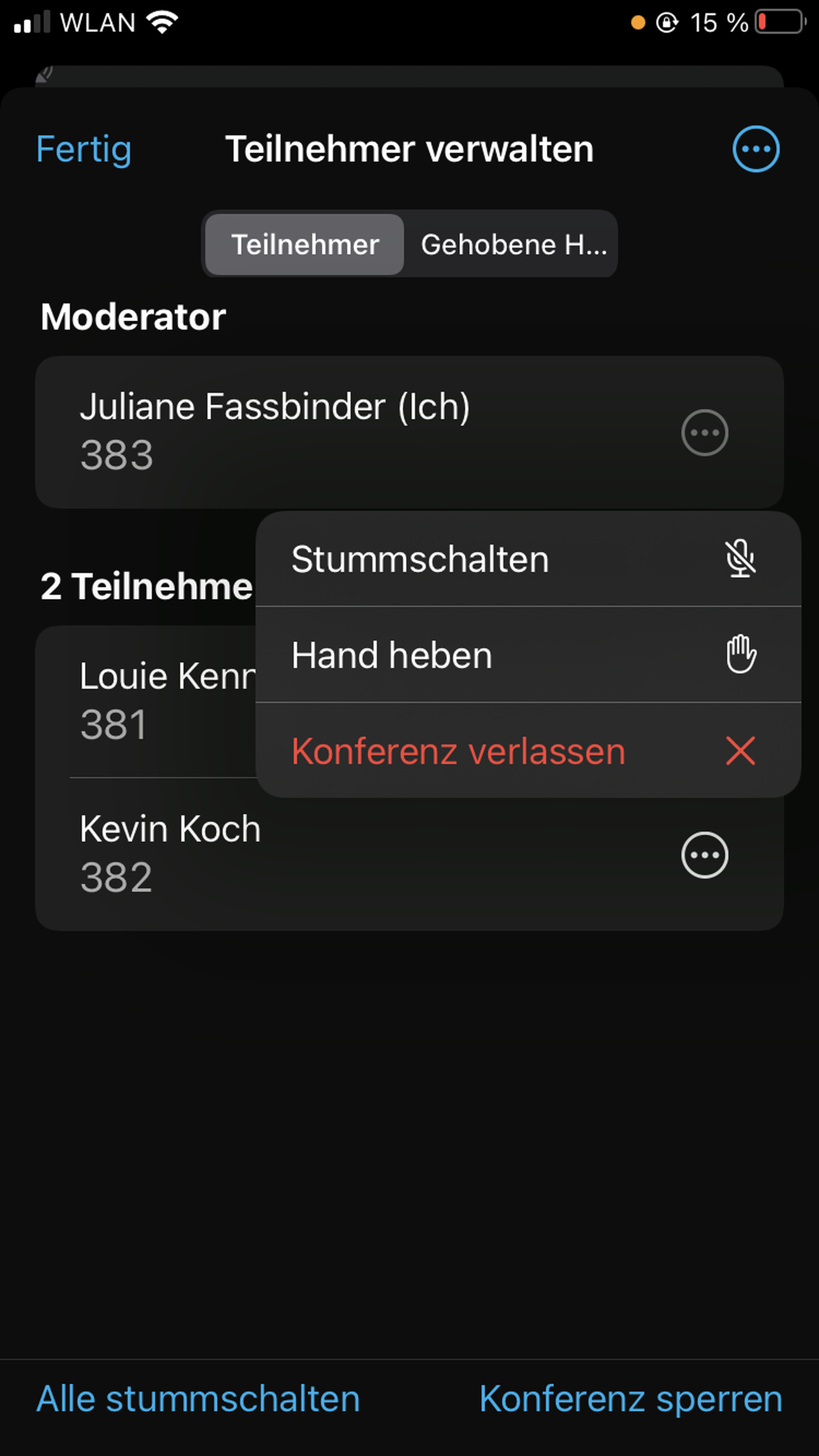Switch to the Teilnehmer tab
Viewport: 819px width, 1456px height.
pos(305,245)
